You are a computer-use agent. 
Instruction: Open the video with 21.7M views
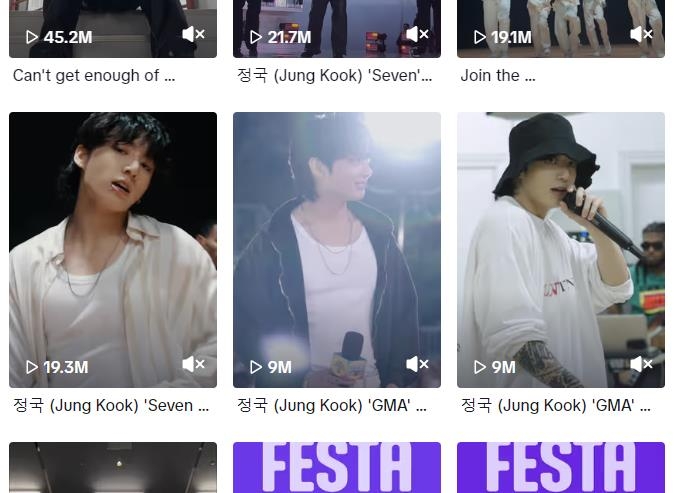point(336,20)
